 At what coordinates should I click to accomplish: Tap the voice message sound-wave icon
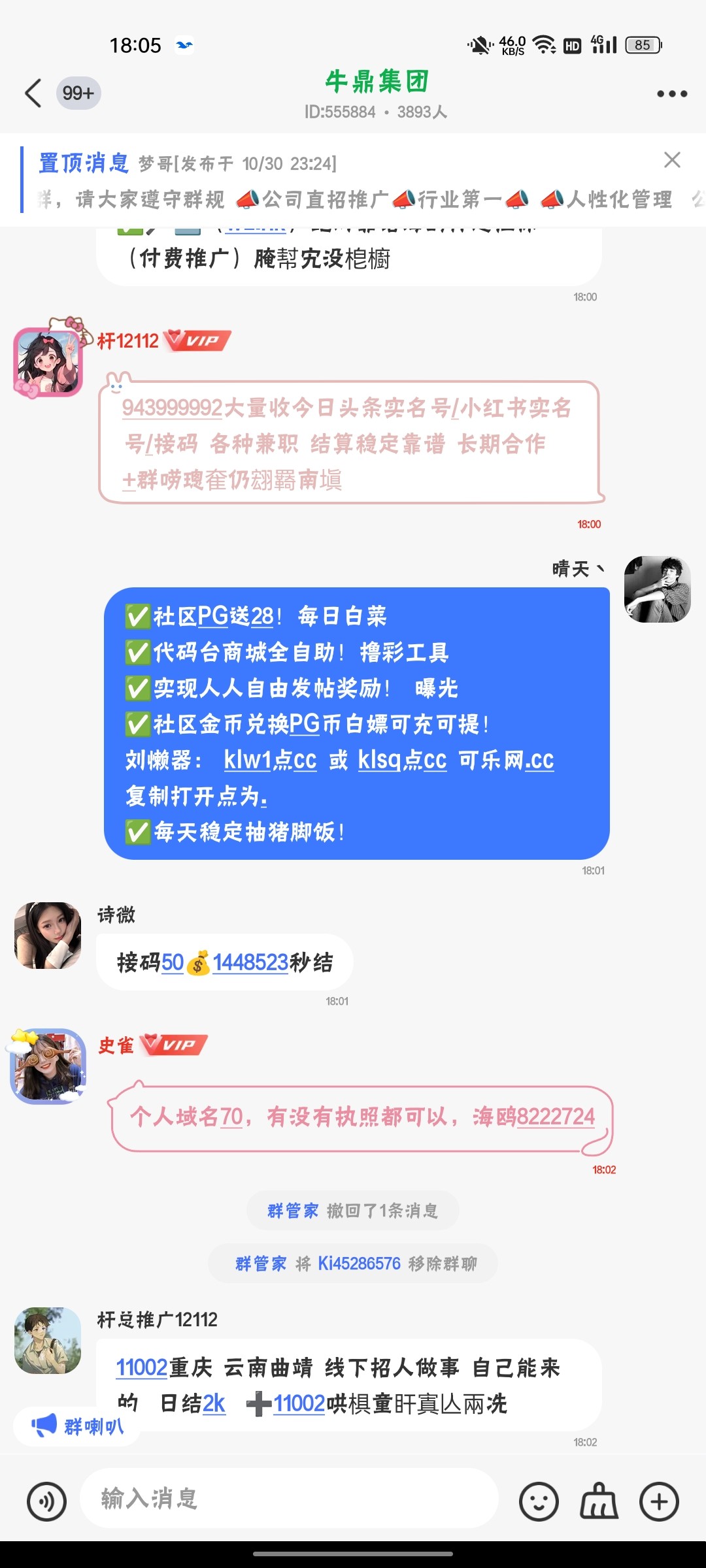(x=46, y=1501)
